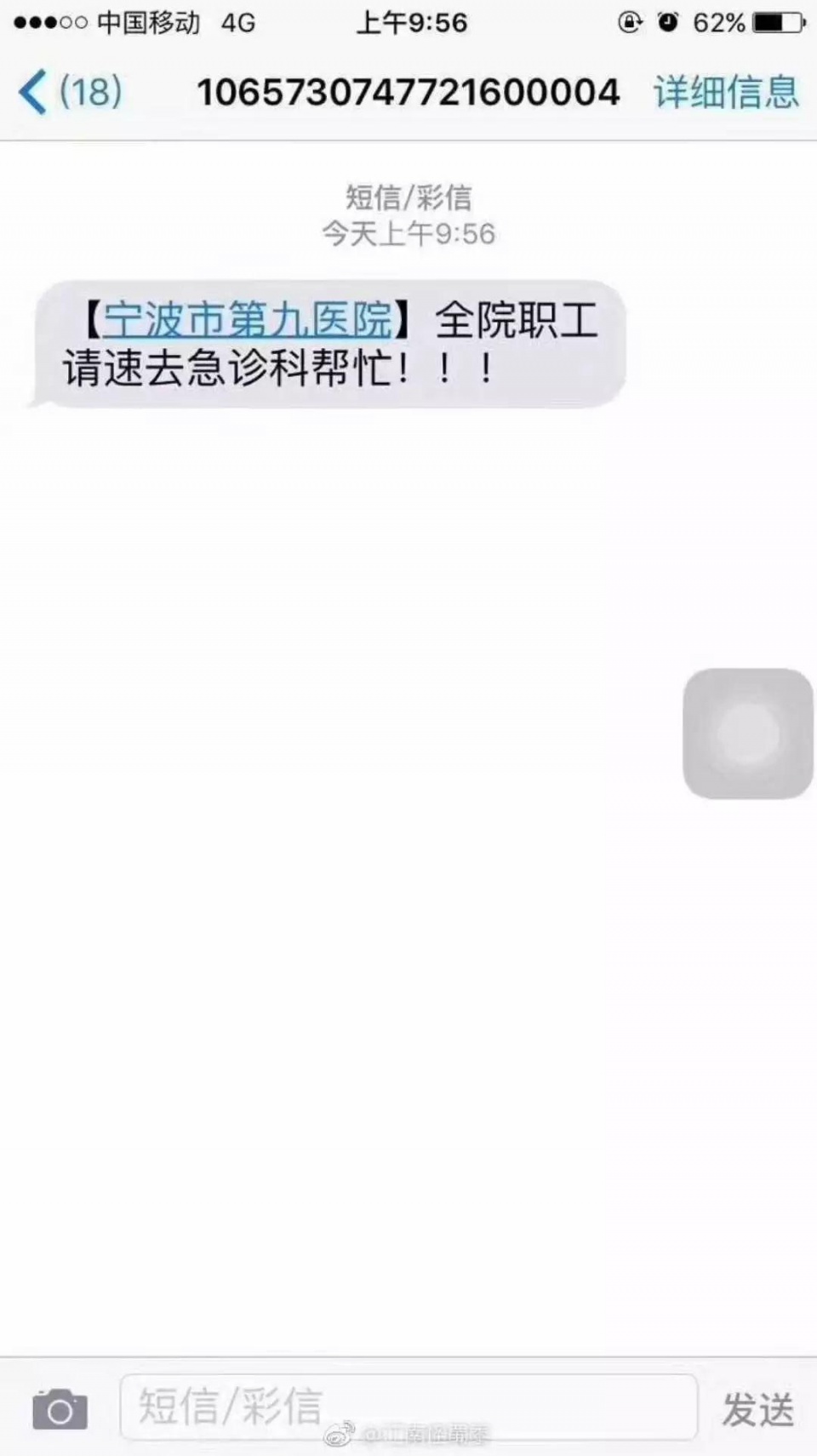Open 详细信息 for this conversation
This screenshot has height=1456, width=817.
pos(726,92)
